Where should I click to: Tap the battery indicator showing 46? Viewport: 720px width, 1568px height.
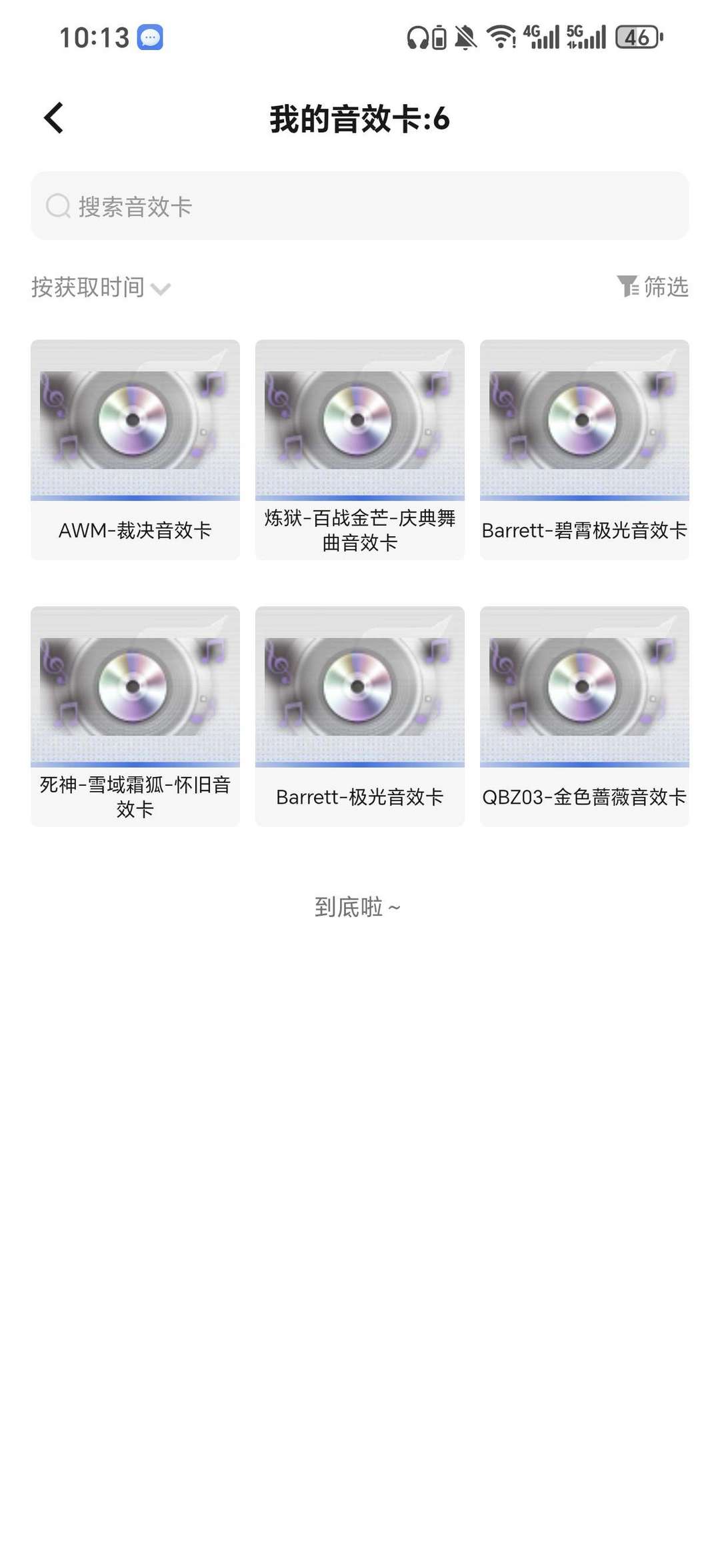click(635, 38)
